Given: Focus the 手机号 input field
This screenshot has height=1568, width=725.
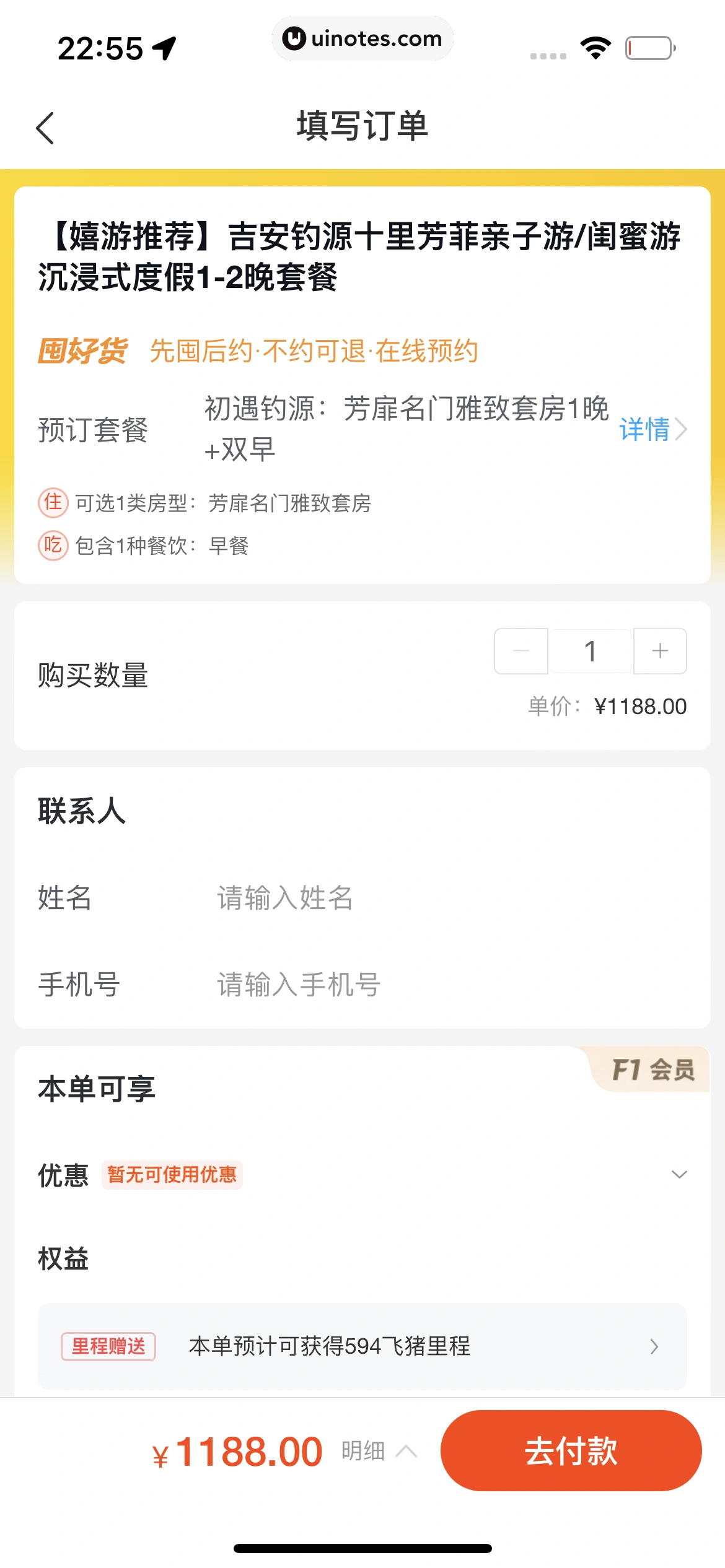Looking at the screenshot, I should 434,985.
